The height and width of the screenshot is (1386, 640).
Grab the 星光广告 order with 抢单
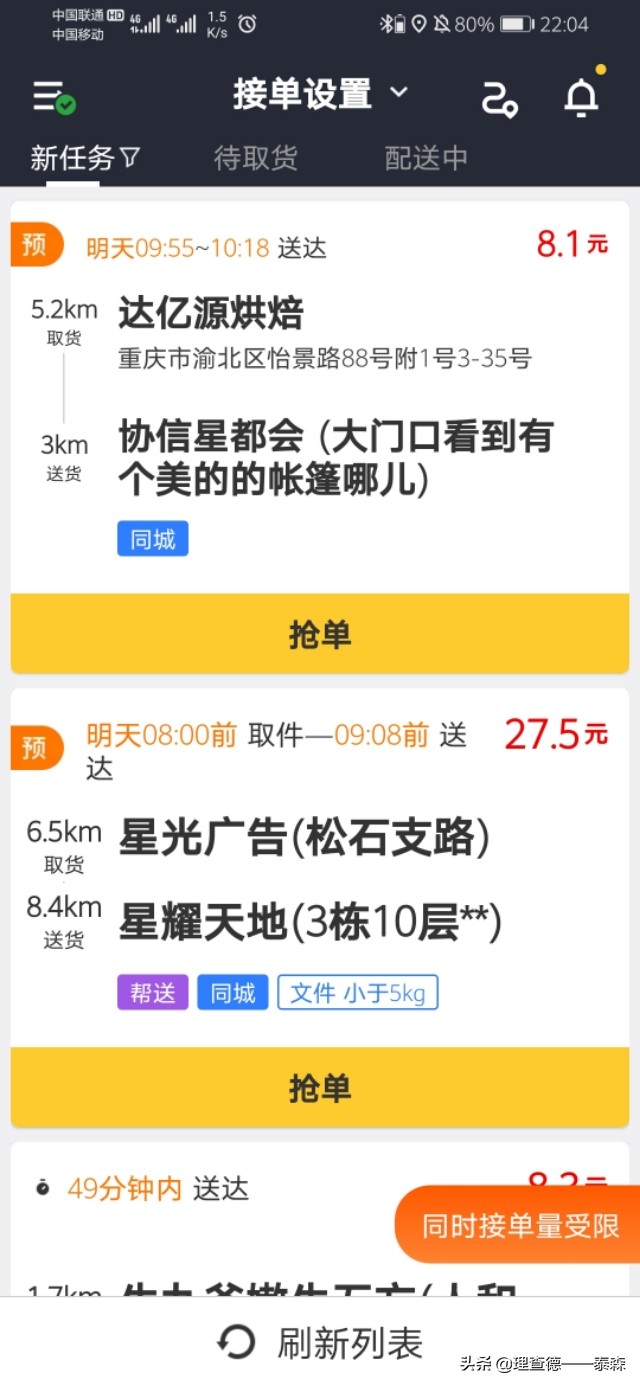click(x=320, y=1088)
